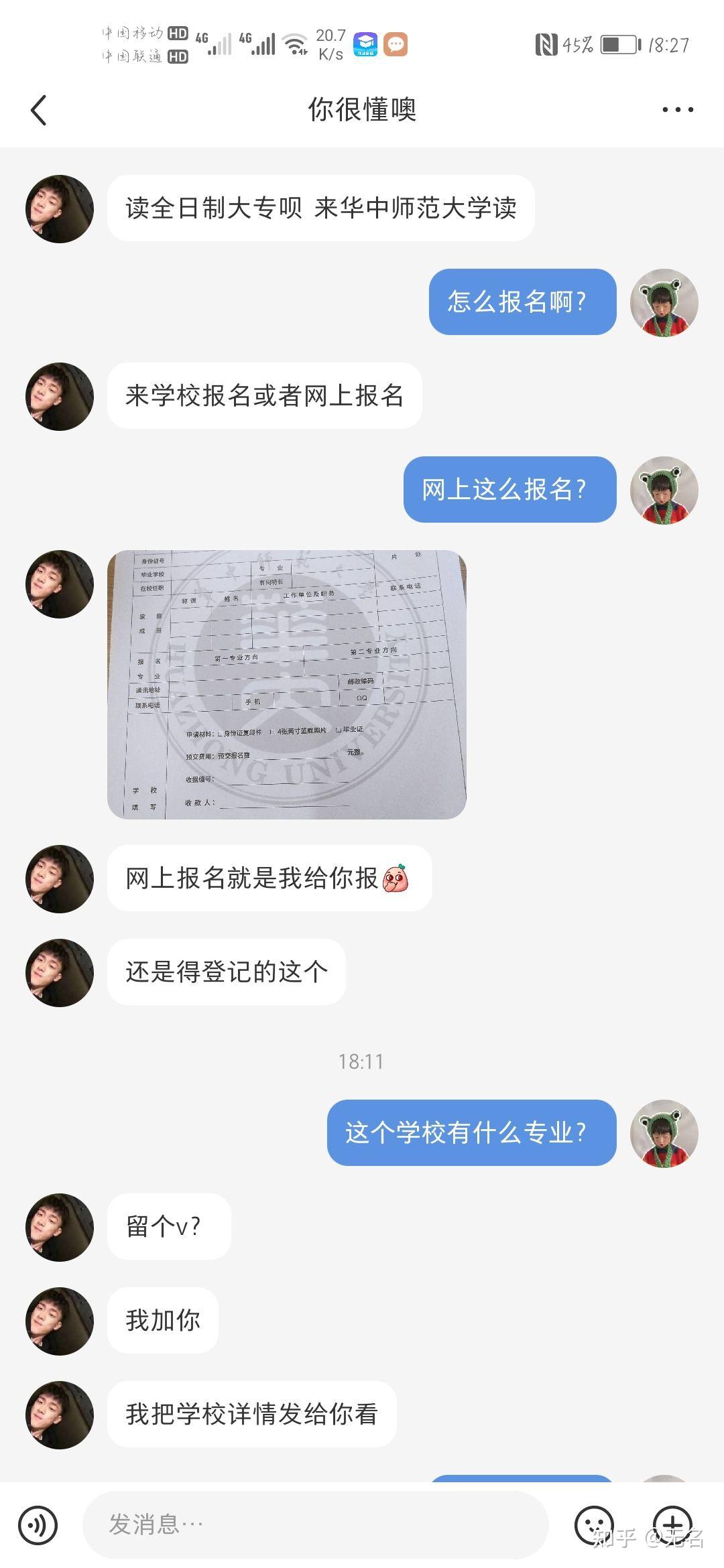Open the contact's avatar beside 留个v?

tap(60, 1227)
